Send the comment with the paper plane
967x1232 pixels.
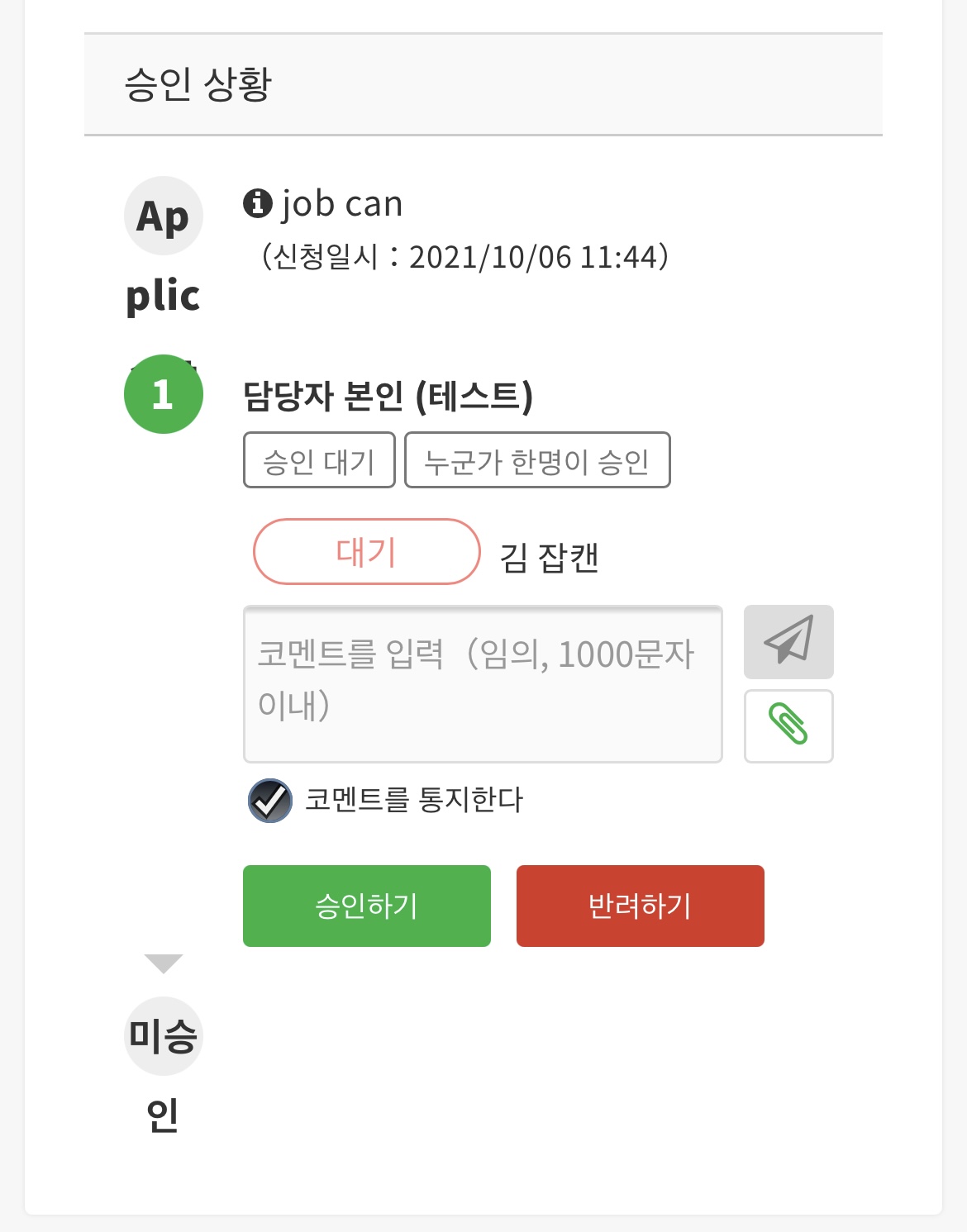pyautogui.click(x=788, y=641)
